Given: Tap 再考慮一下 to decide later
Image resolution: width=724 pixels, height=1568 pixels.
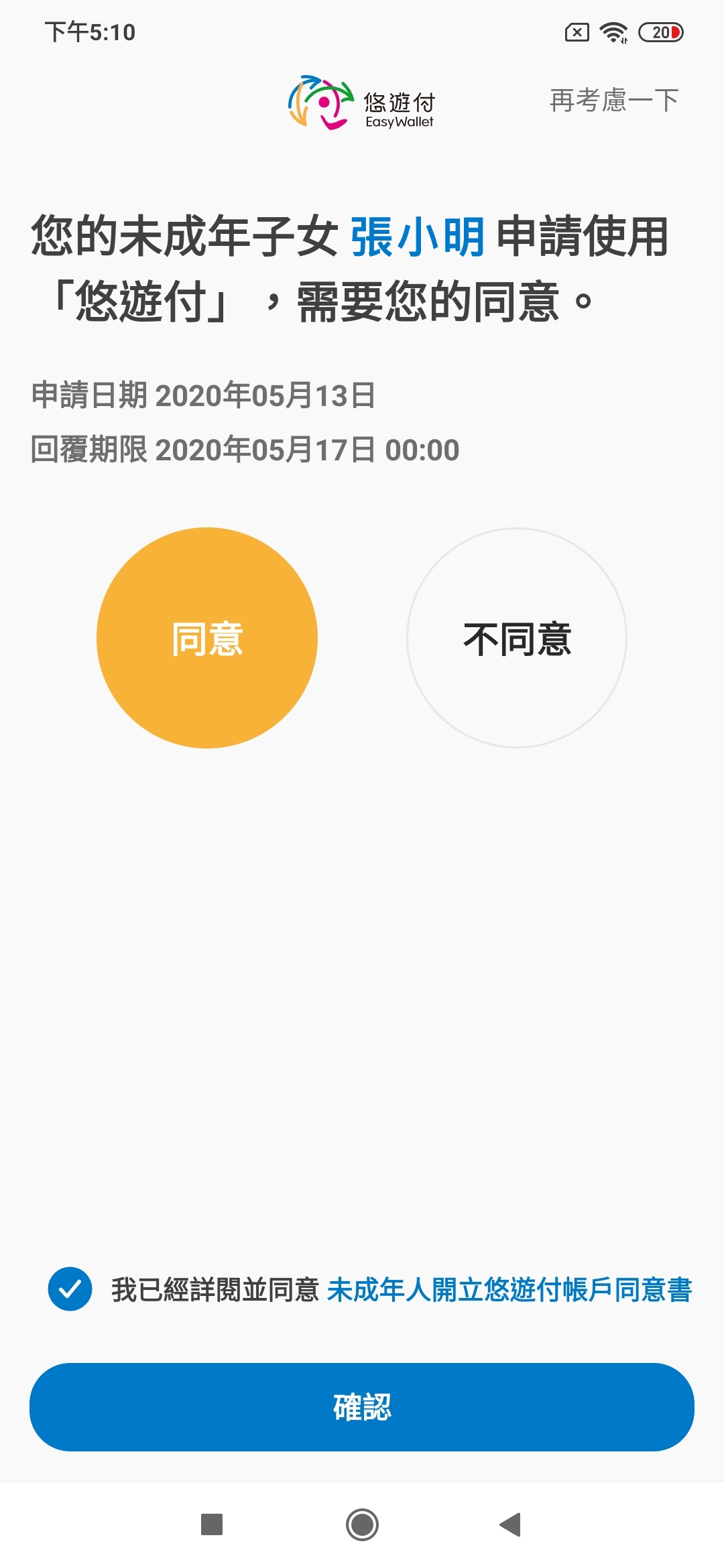Looking at the screenshot, I should coord(613,101).
